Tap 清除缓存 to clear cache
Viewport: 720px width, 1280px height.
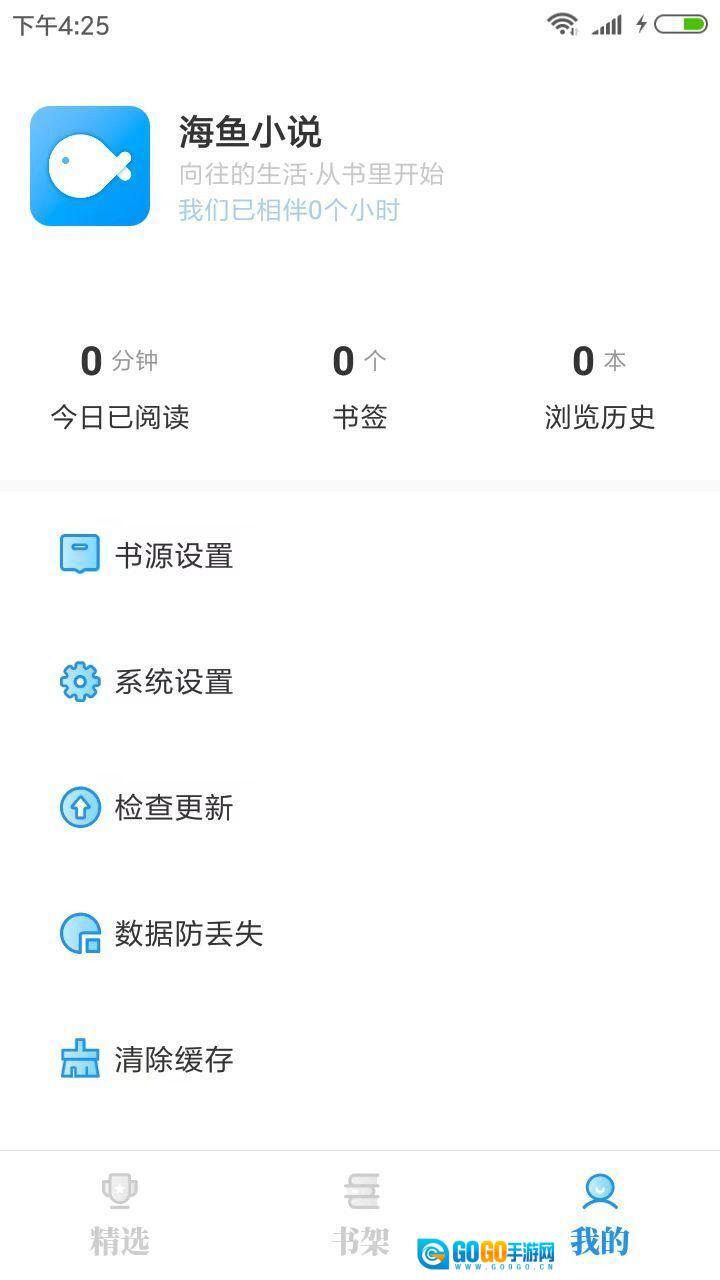(x=173, y=1060)
